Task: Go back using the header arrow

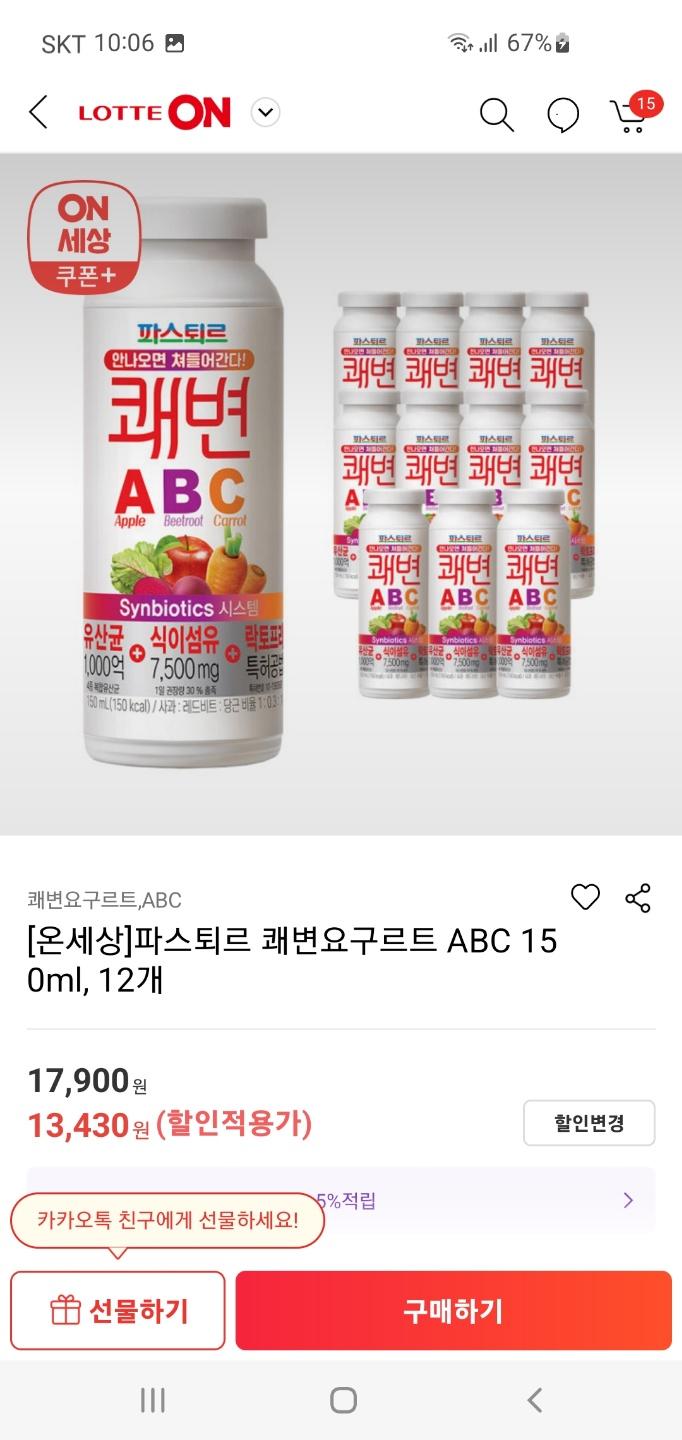Action: [38, 113]
